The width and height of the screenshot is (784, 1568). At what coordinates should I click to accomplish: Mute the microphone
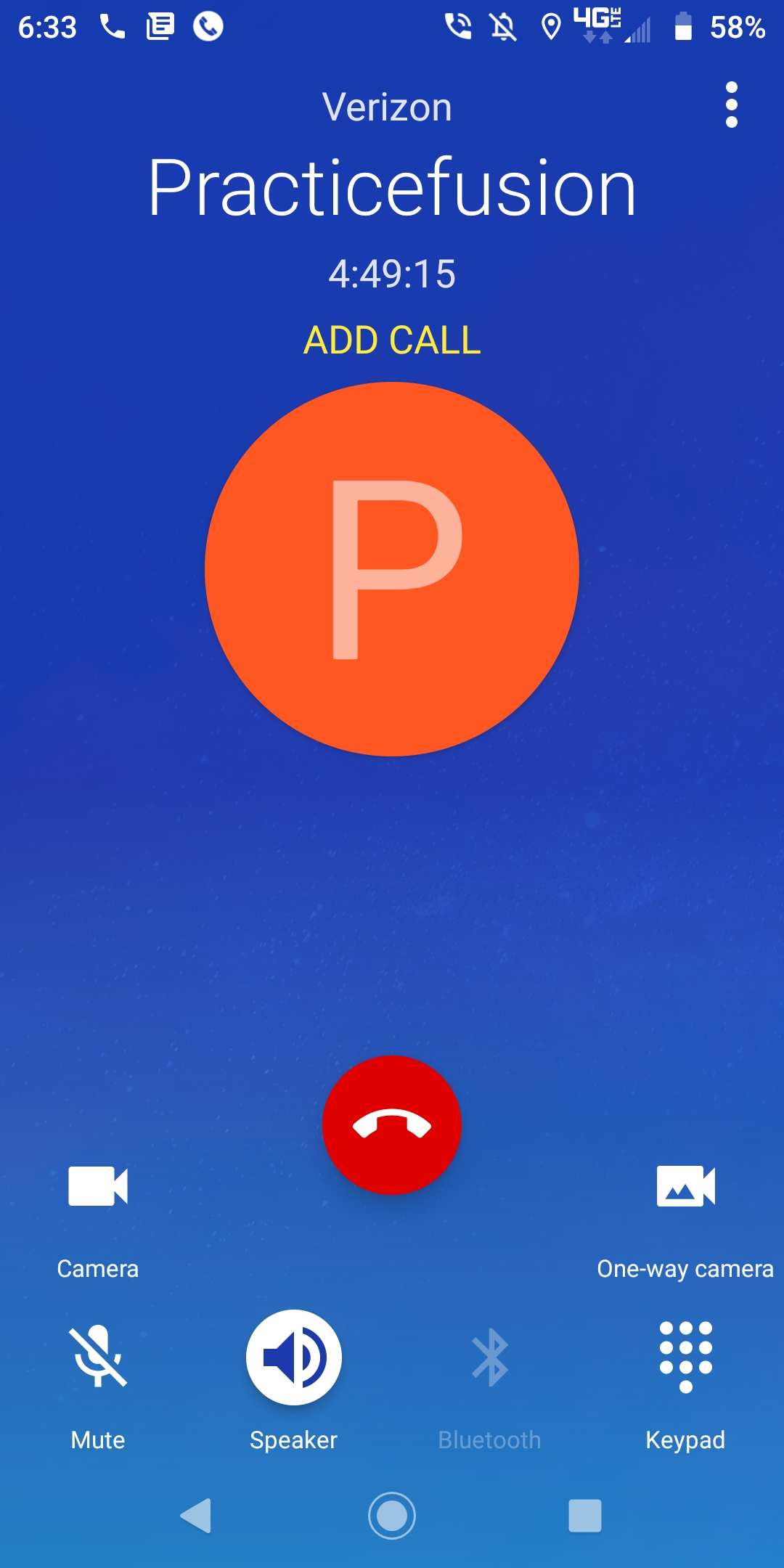98,1356
